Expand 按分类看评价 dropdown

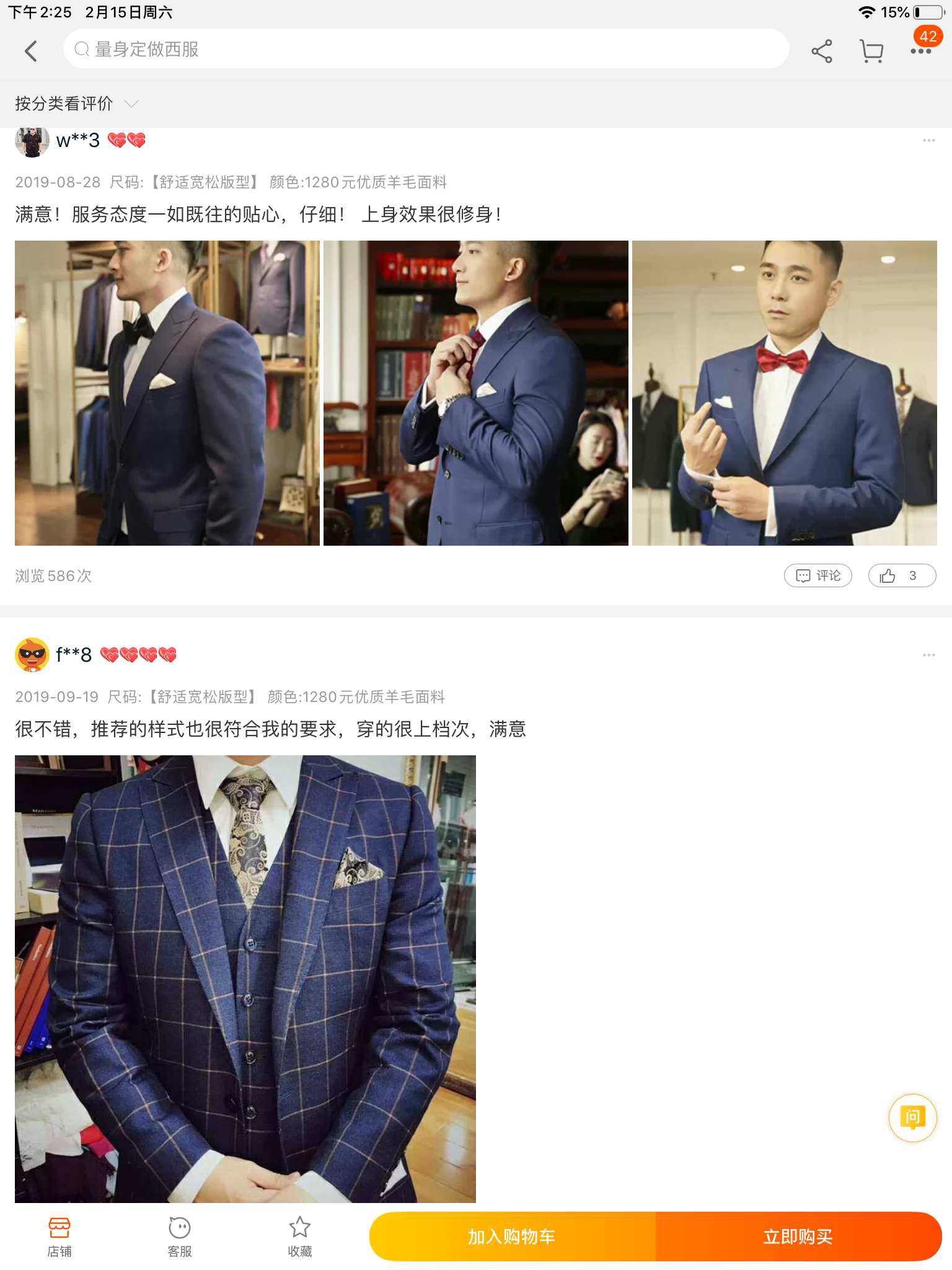tap(76, 104)
